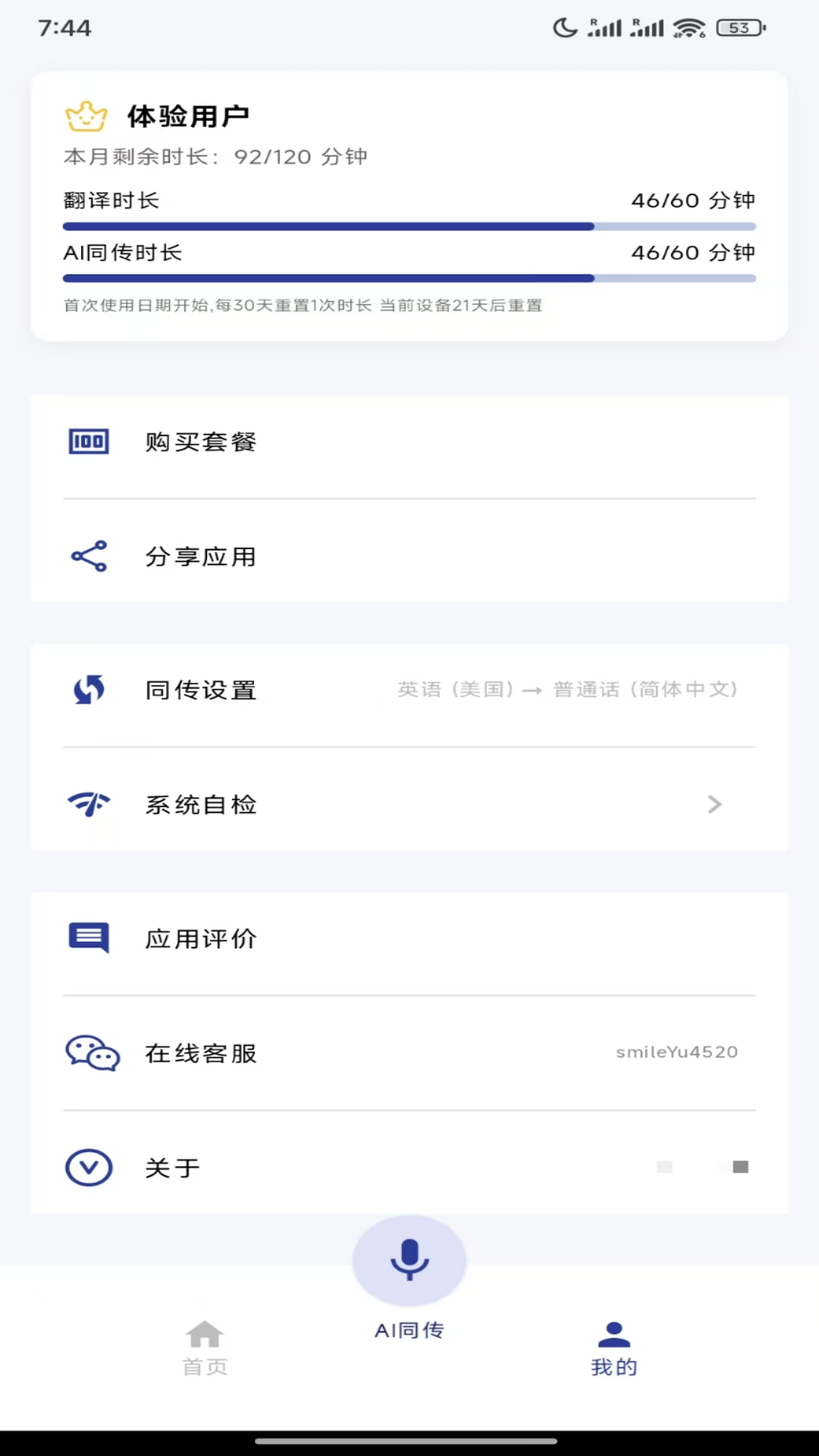Open the 关于 about row
The image size is (819, 1456).
(409, 1168)
